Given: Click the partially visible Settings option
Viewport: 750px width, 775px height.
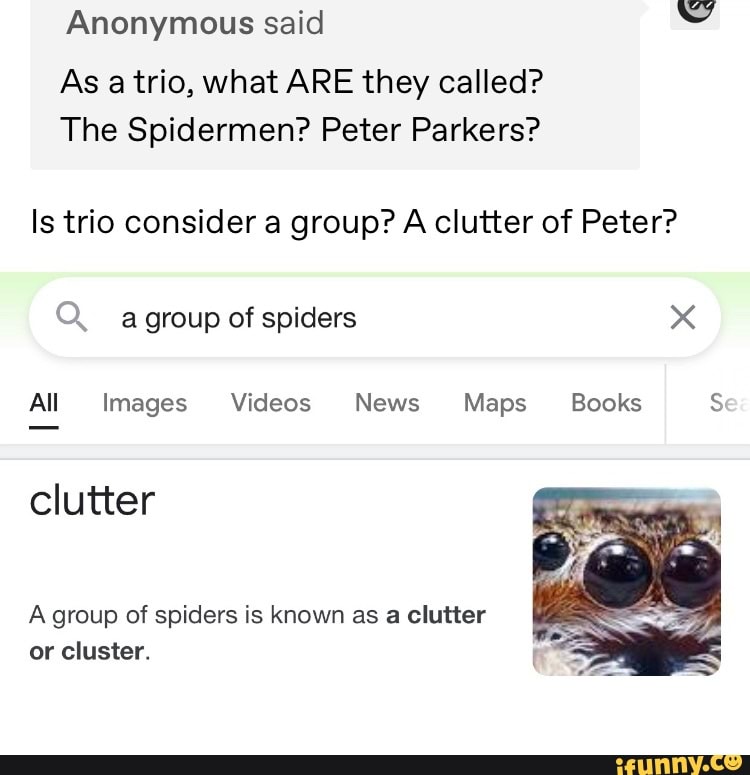Looking at the screenshot, I should tap(728, 403).
